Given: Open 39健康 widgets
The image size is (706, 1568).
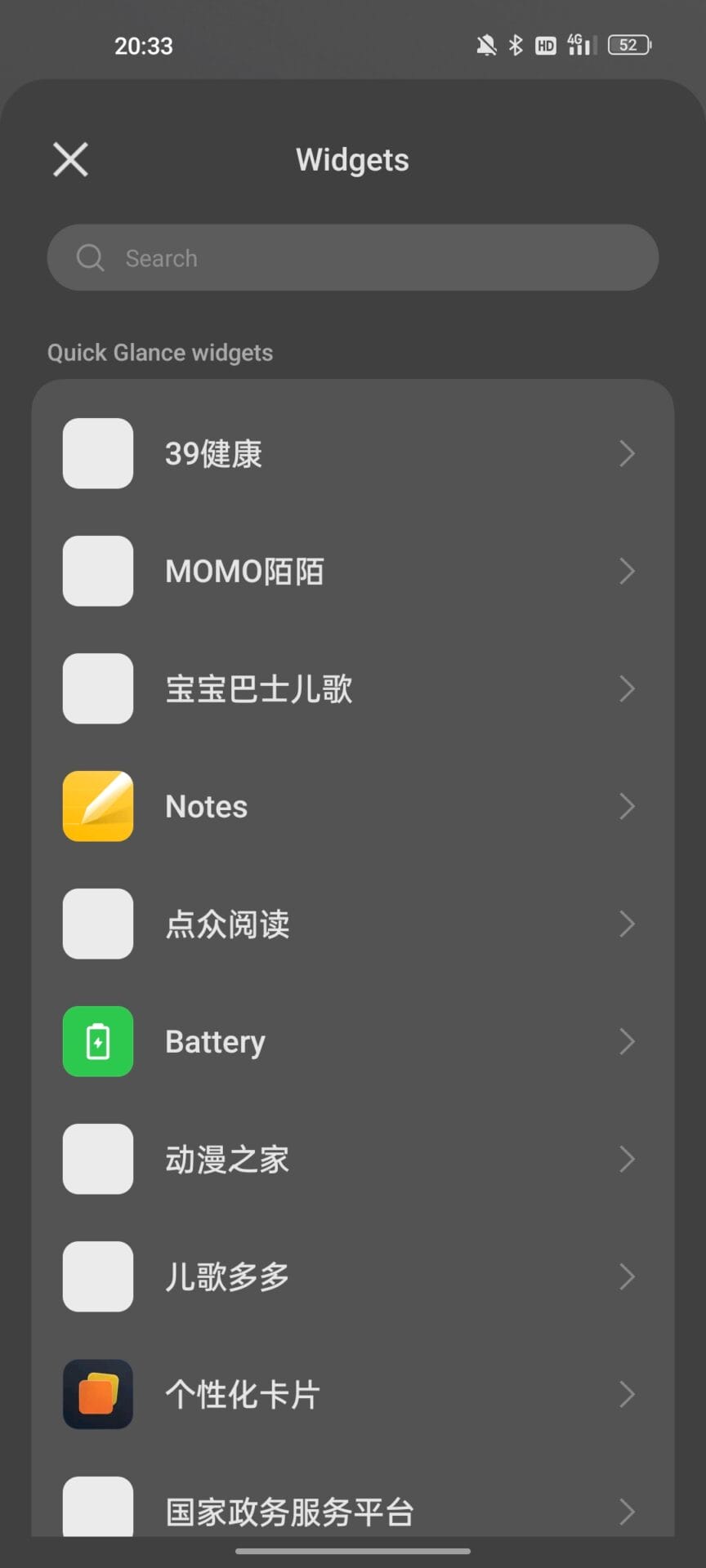Looking at the screenshot, I should pos(353,454).
